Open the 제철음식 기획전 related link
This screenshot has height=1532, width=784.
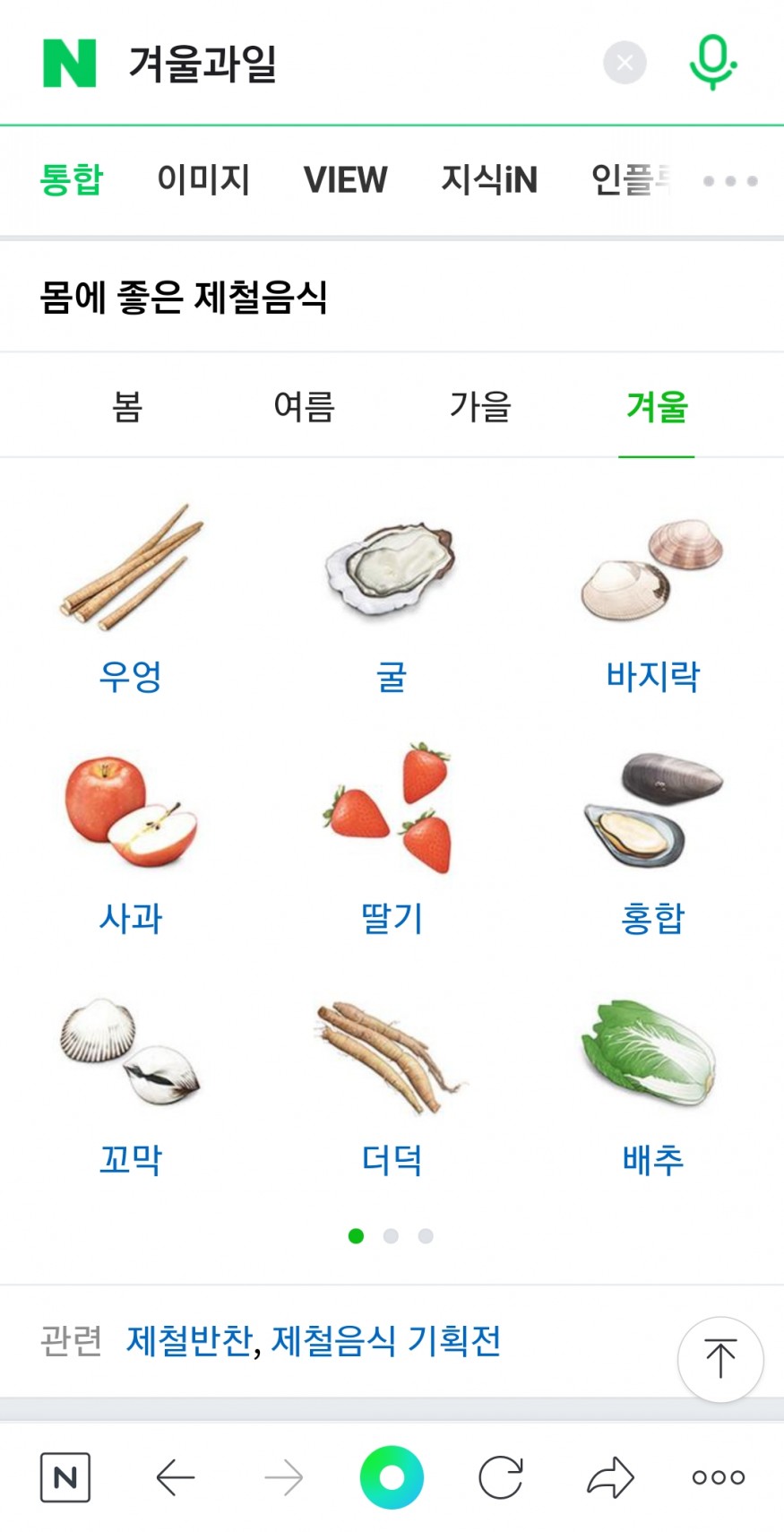tap(386, 1341)
